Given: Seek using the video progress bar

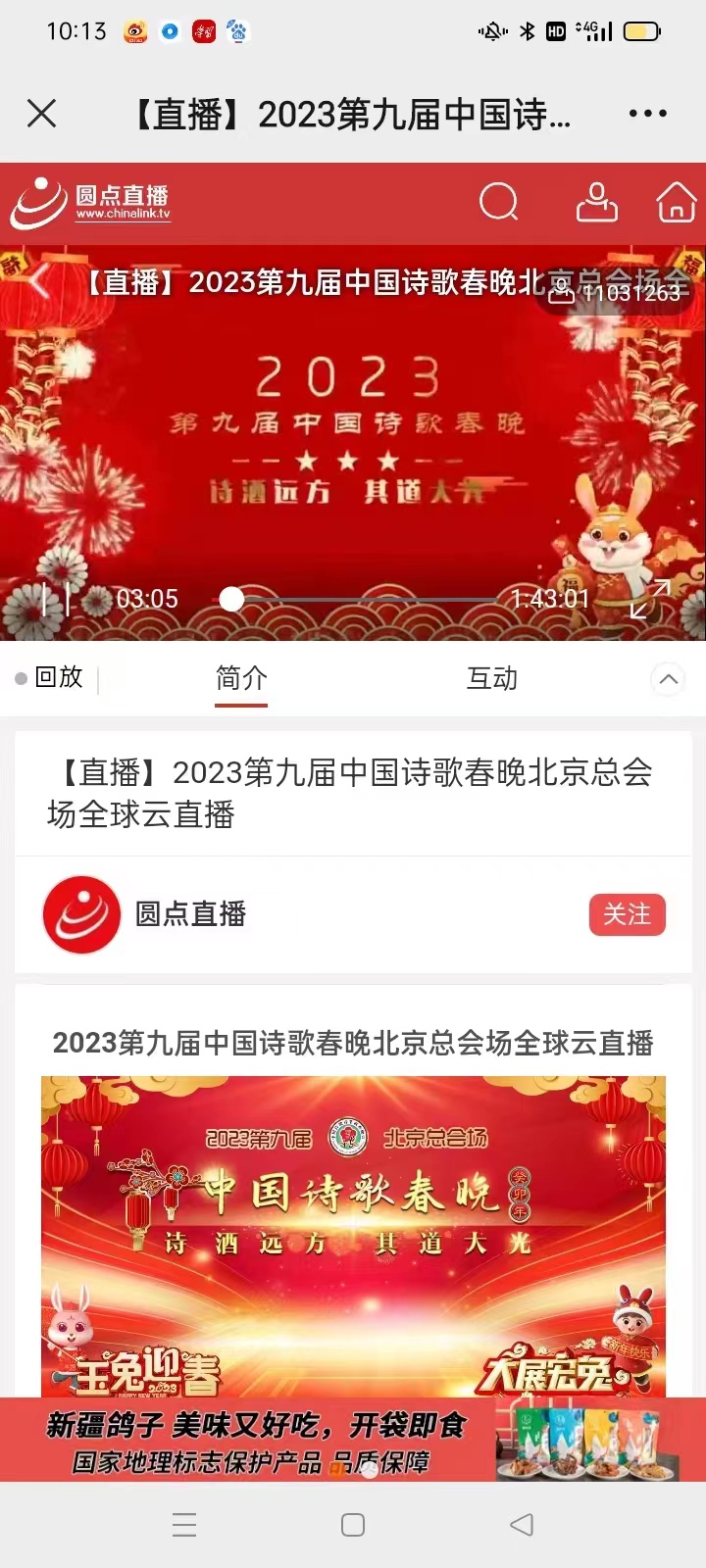Looking at the screenshot, I should pyautogui.click(x=363, y=599).
